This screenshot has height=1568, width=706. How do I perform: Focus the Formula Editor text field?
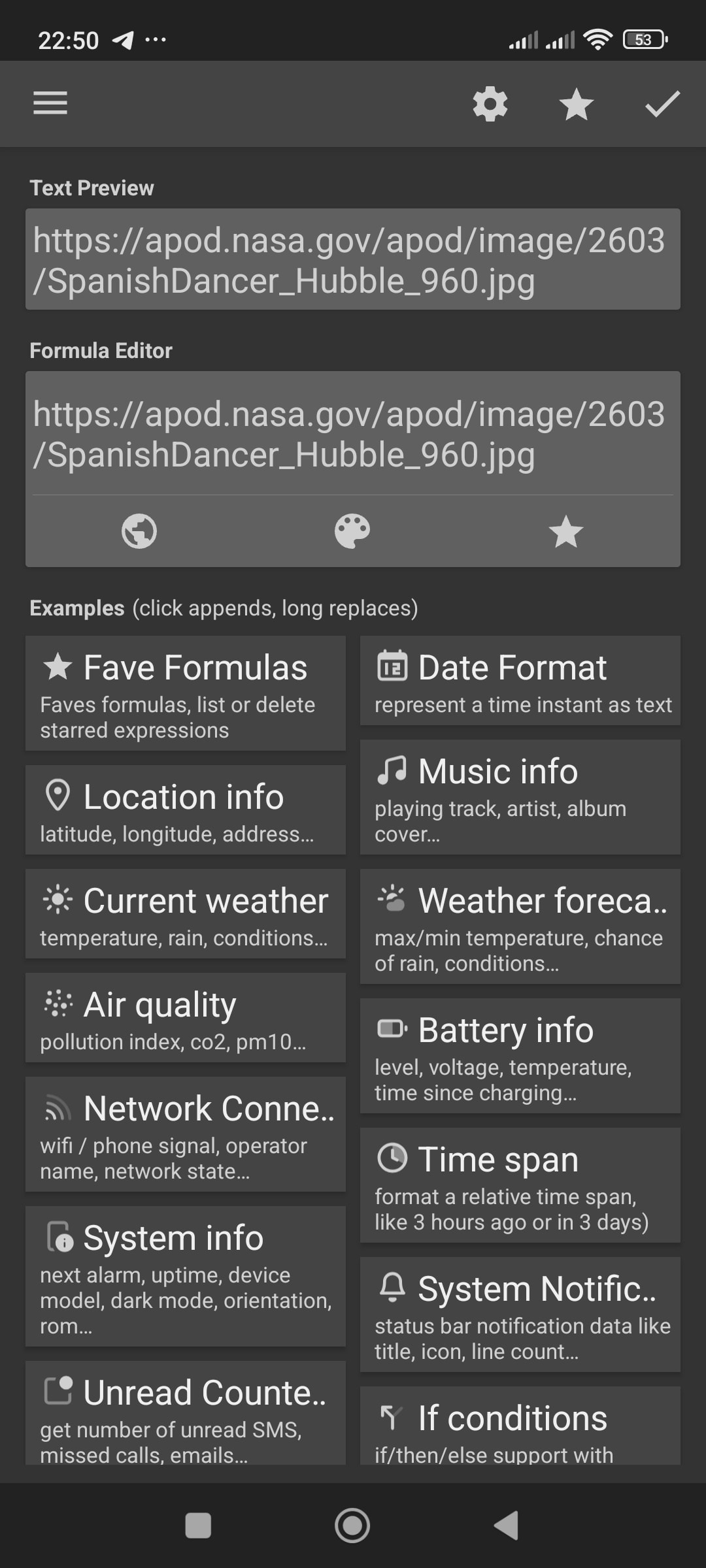coord(353,434)
